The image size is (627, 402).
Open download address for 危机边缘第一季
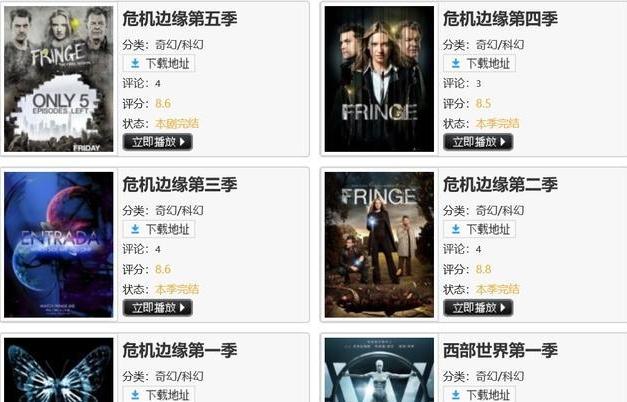coord(158,395)
